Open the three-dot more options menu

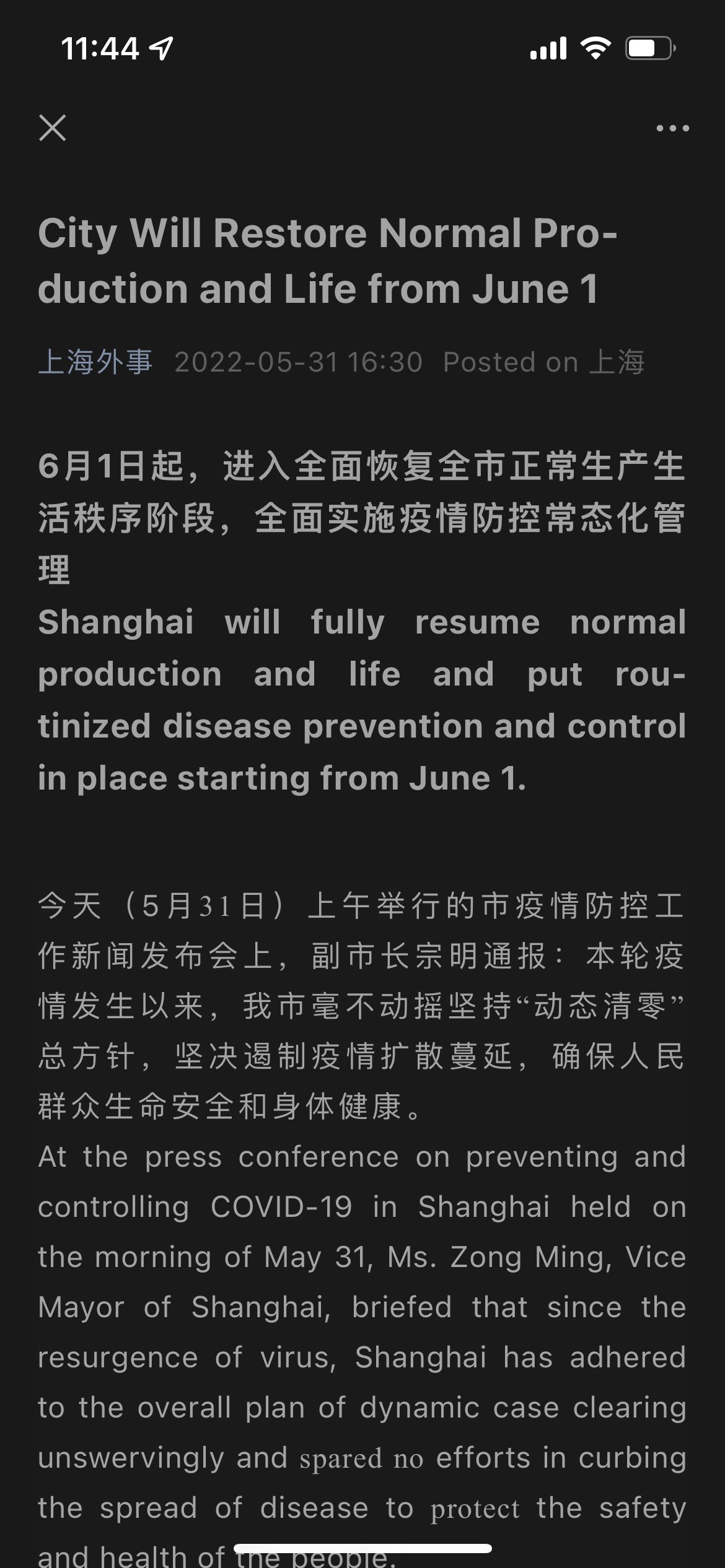pos(672,128)
